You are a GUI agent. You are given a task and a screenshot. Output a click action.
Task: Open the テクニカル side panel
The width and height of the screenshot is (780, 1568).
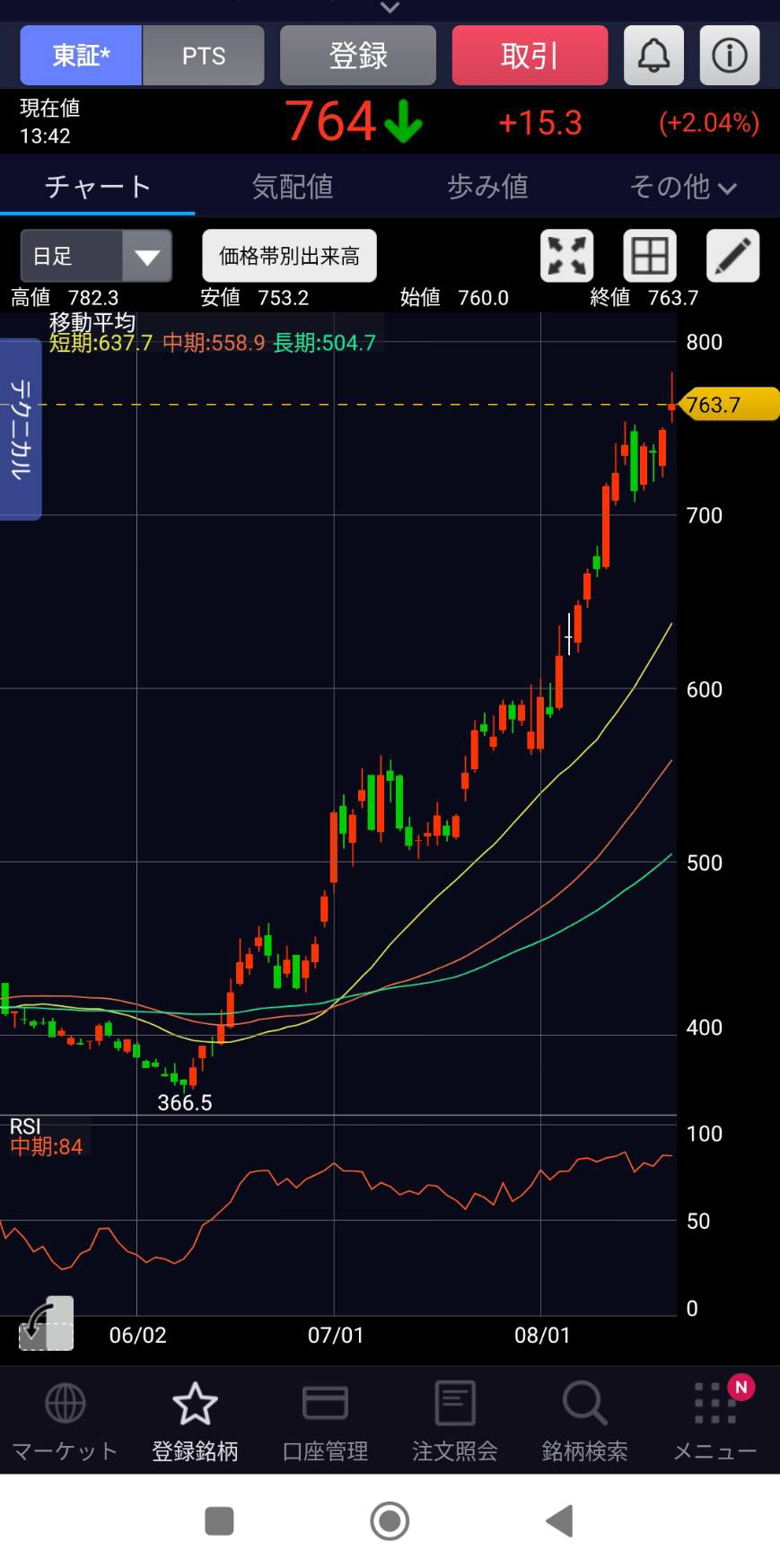(x=20, y=429)
